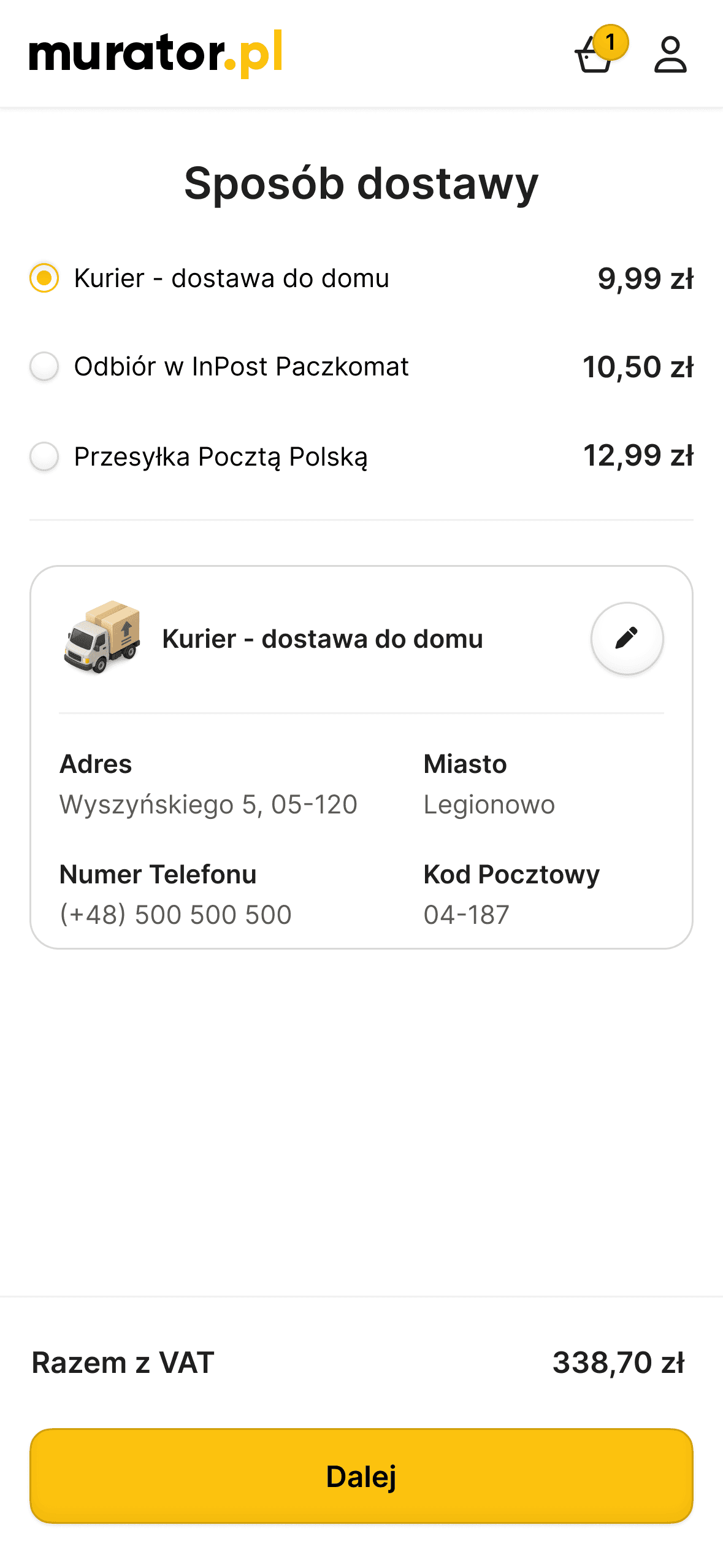This screenshot has width=723, height=1568.
Task: Click the delivery truck illustration
Action: tap(103, 639)
